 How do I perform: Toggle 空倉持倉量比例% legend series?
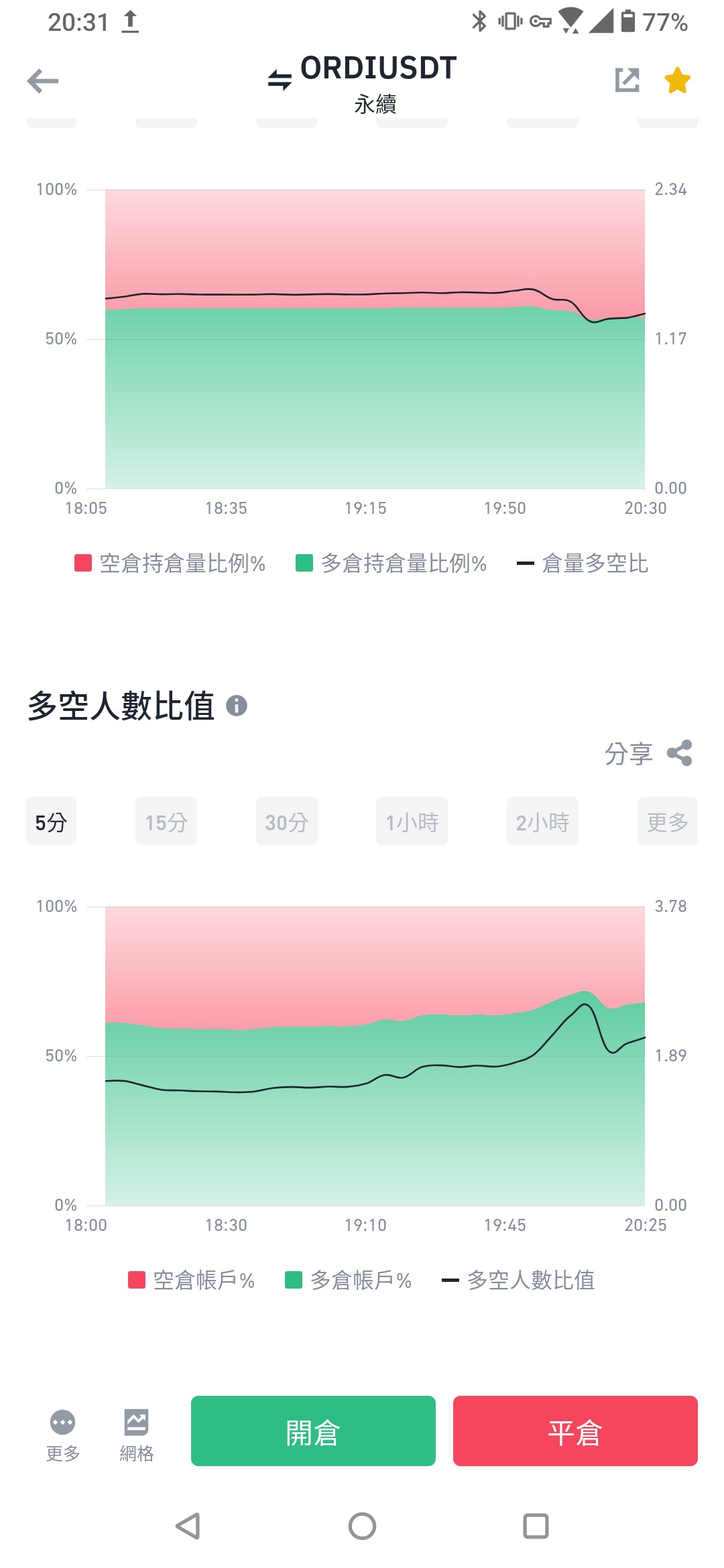[170, 563]
